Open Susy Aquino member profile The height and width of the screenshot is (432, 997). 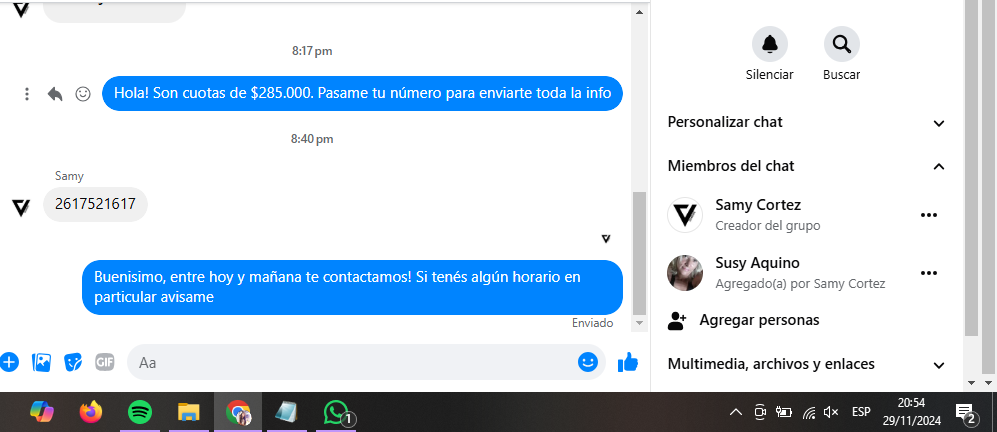pos(757,264)
